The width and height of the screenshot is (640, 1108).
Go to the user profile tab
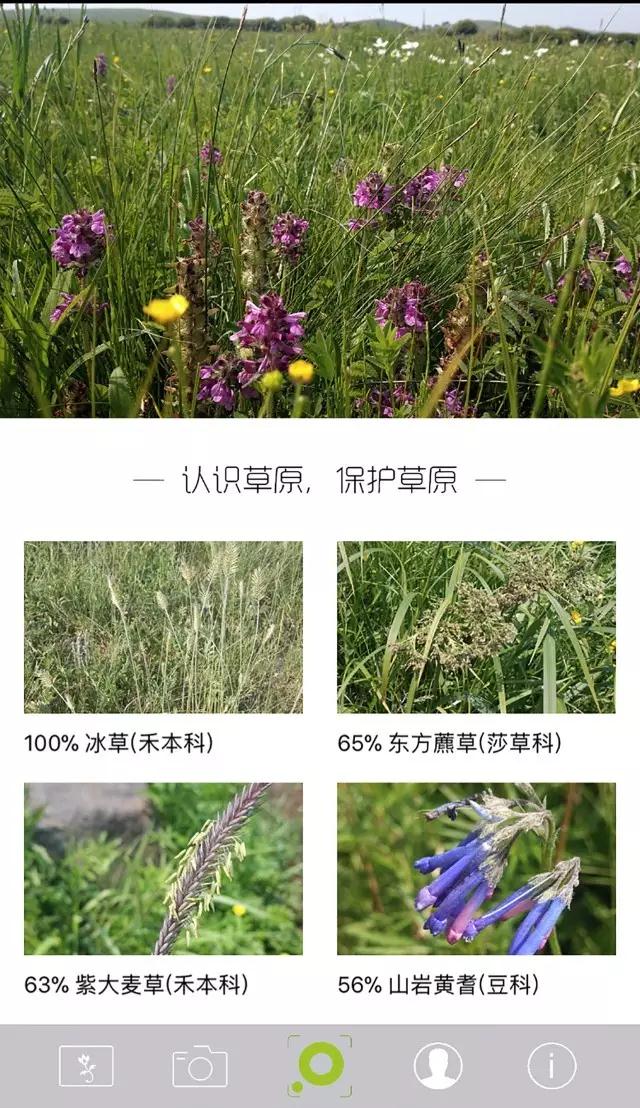[438, 1066]
